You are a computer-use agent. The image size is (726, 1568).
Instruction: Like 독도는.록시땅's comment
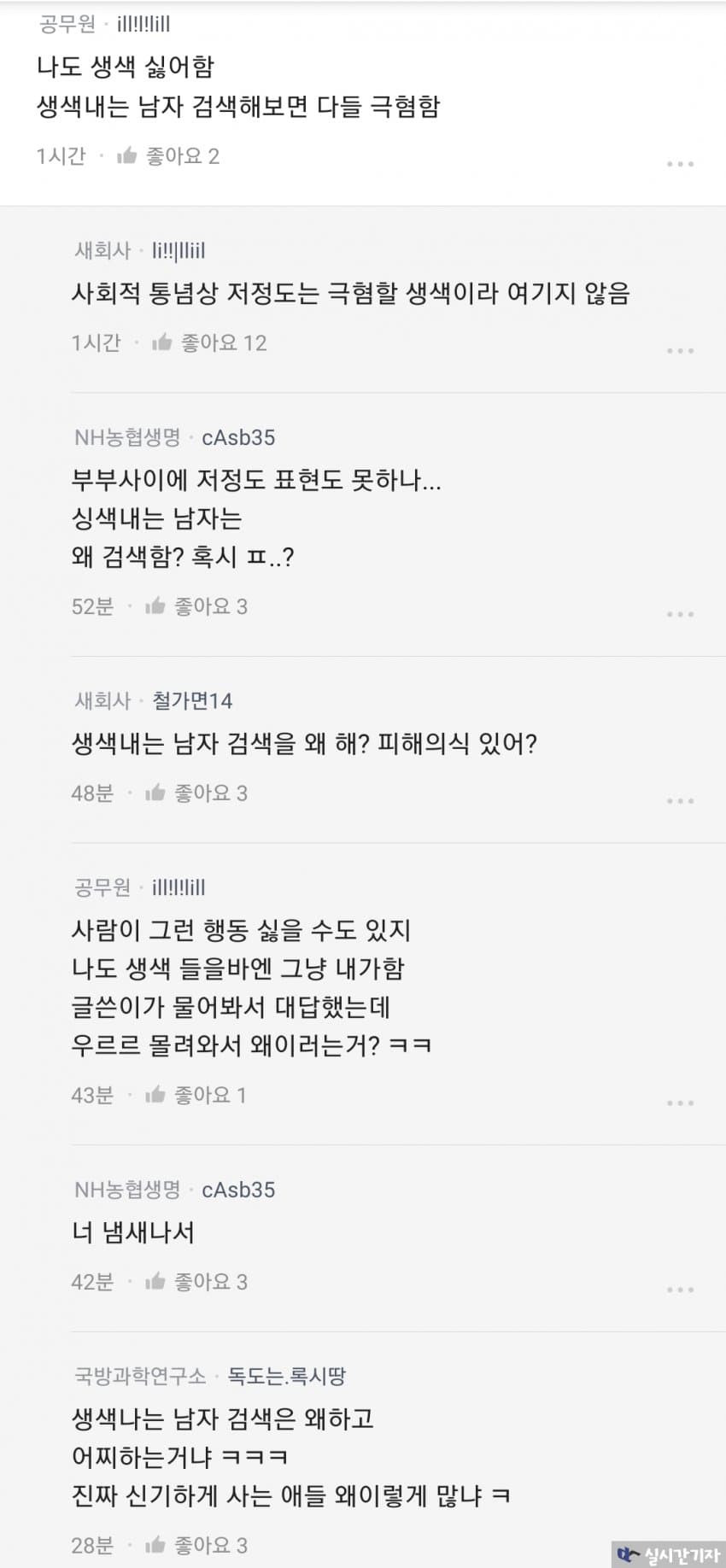(155, 1544)
